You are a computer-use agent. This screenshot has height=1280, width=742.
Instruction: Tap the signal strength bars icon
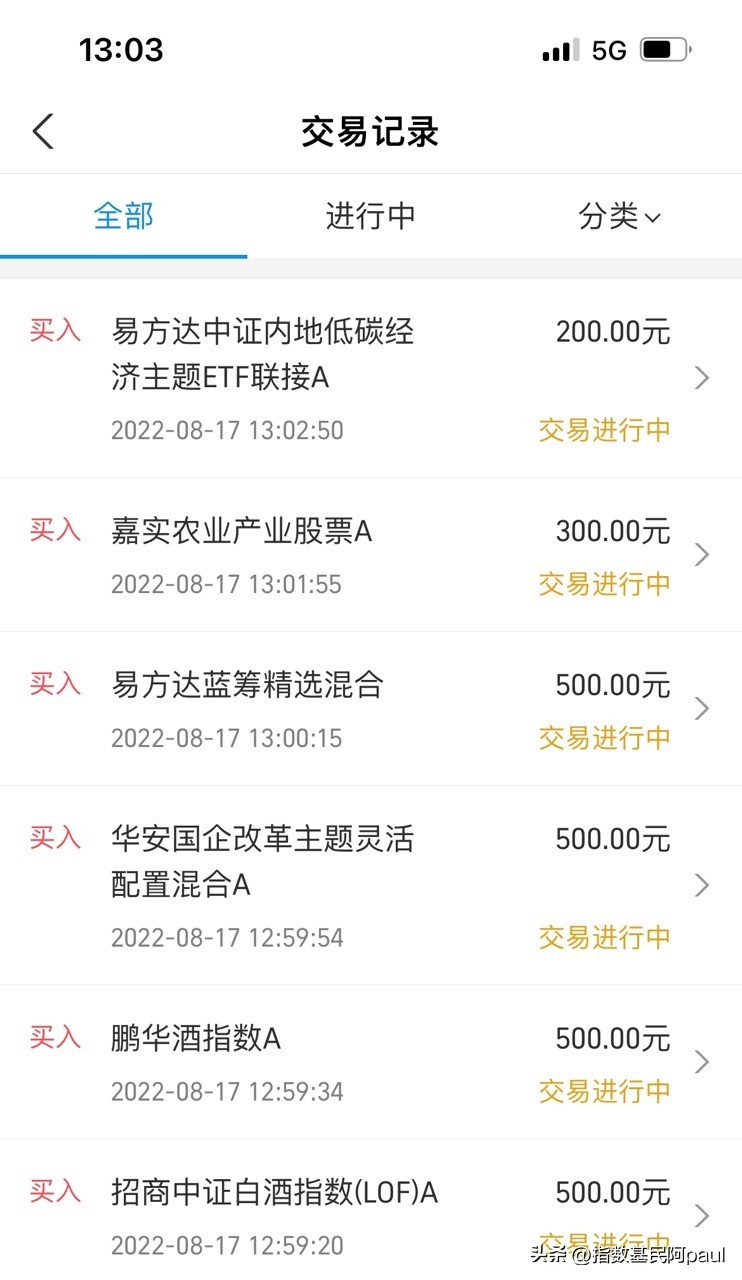tap(557, 48)
